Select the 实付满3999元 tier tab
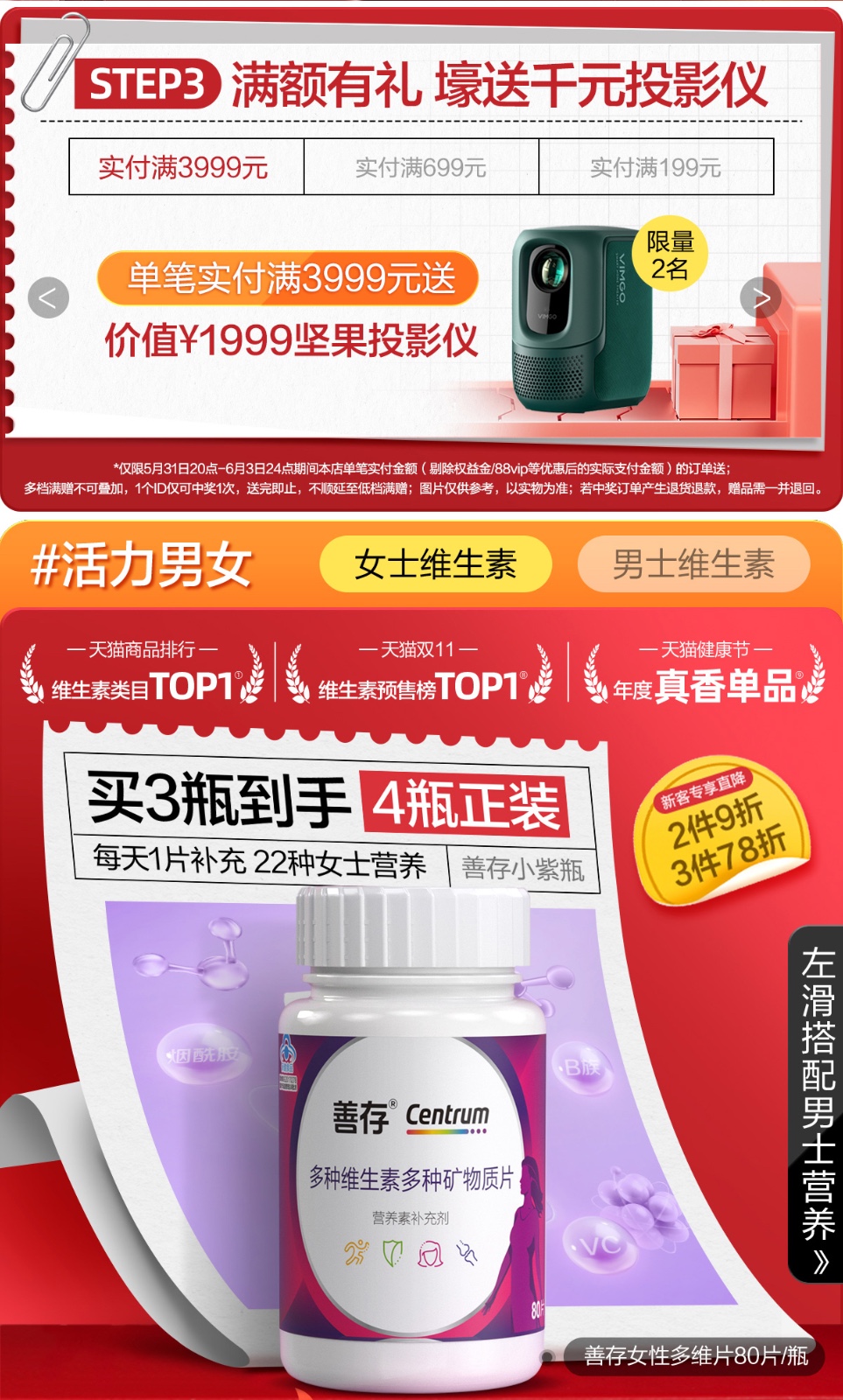 tap(186, 167)
